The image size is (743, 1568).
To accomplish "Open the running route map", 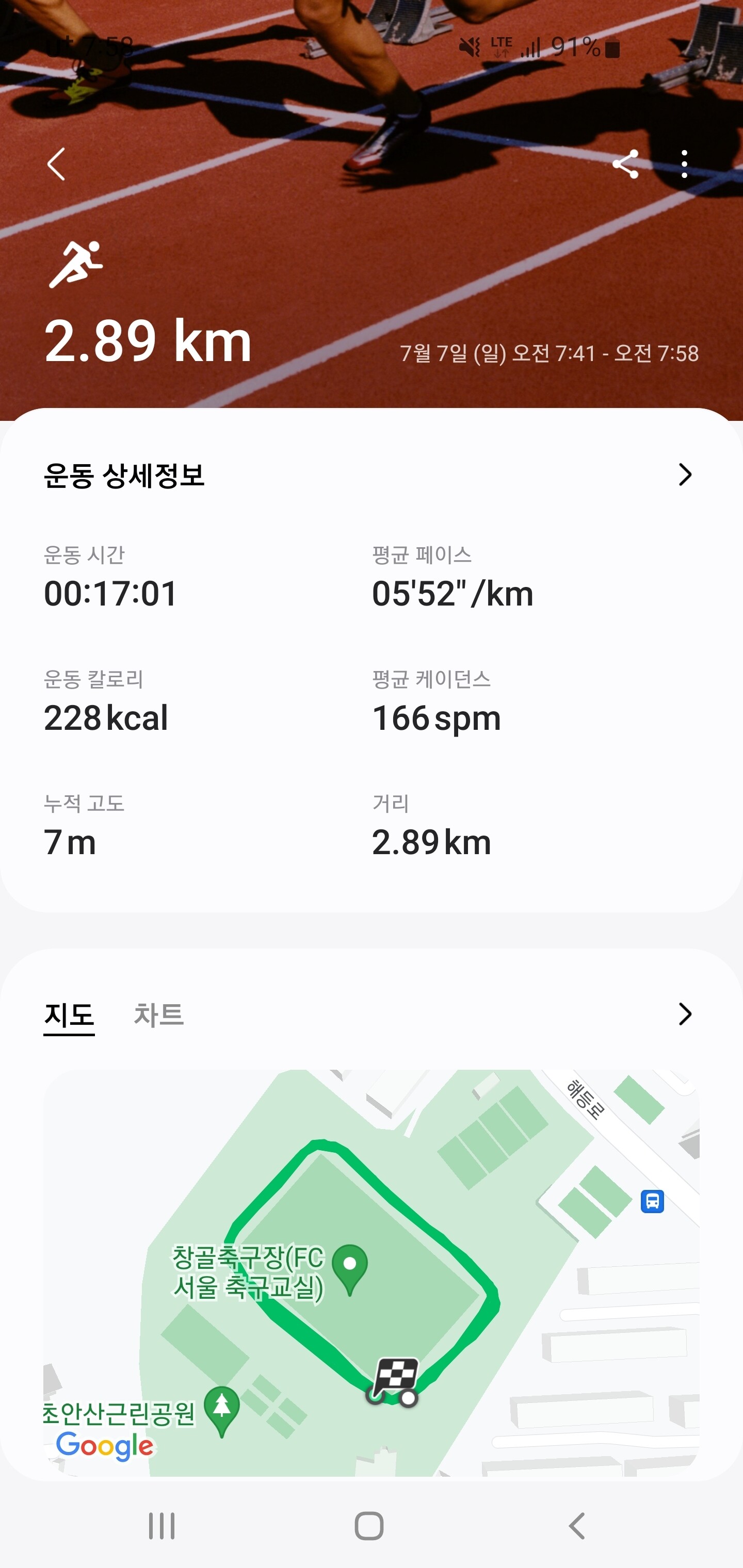I will 371,1272.
